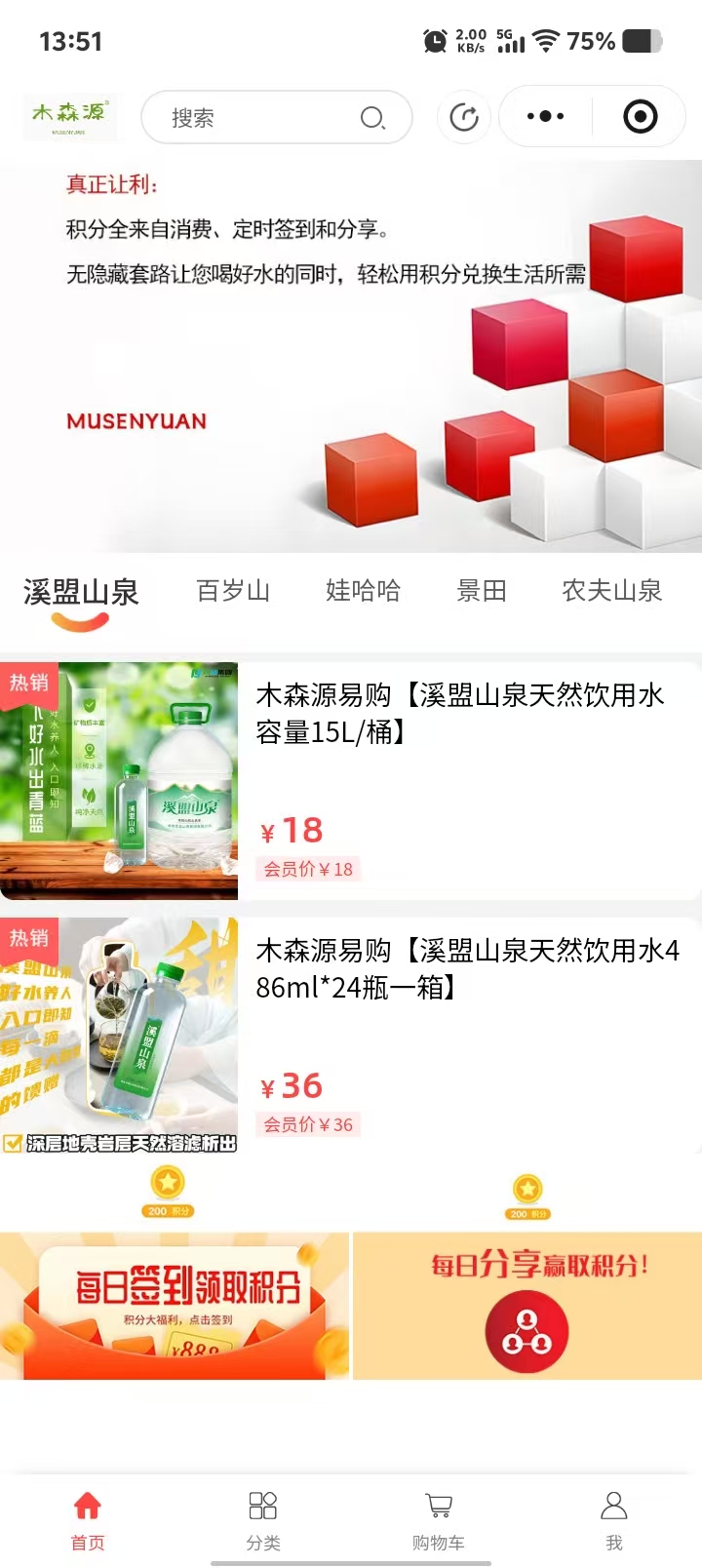
Task: Open the 我 profile tab
Action: coord(614,1519)
